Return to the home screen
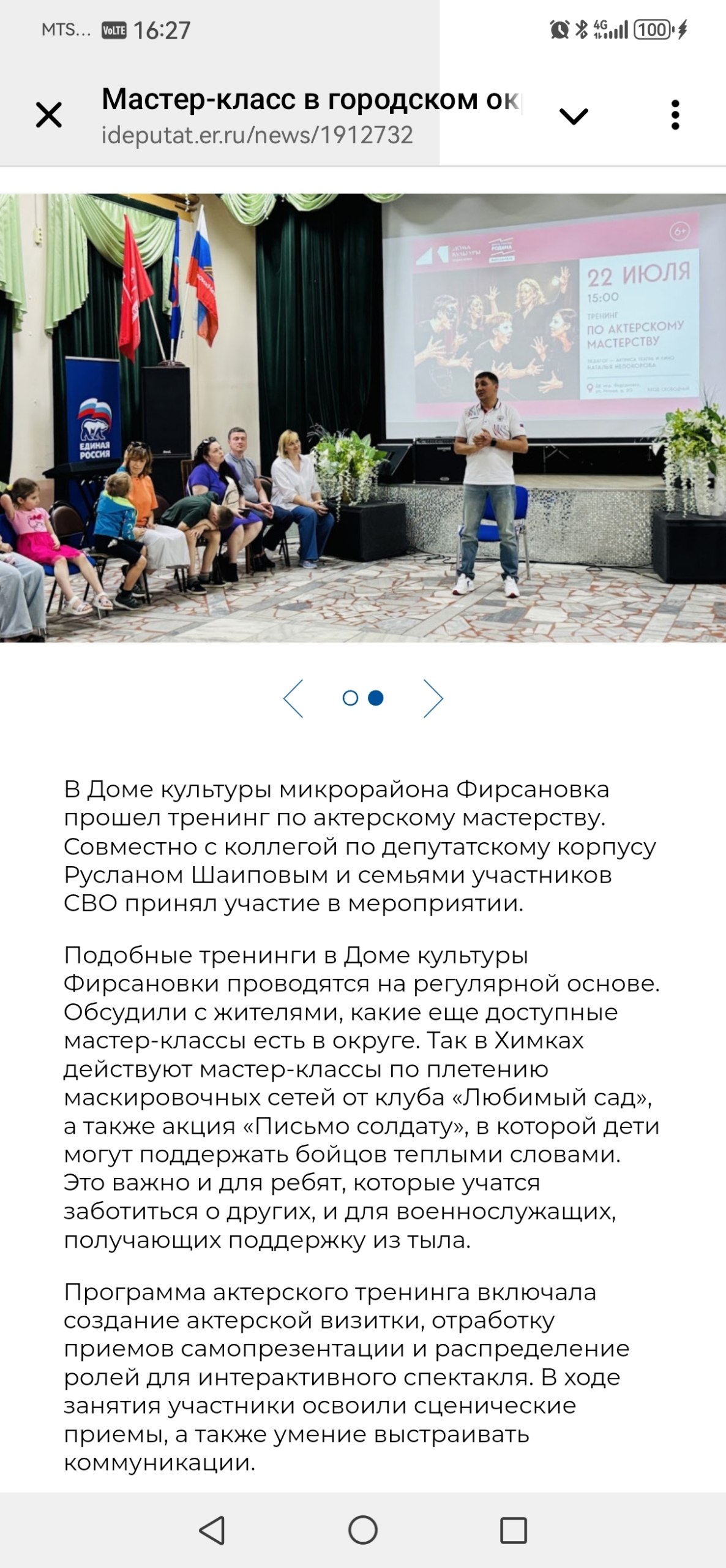Image resolution: width=726 pixels, height=1568 pixels. [x=363, y=1530]
